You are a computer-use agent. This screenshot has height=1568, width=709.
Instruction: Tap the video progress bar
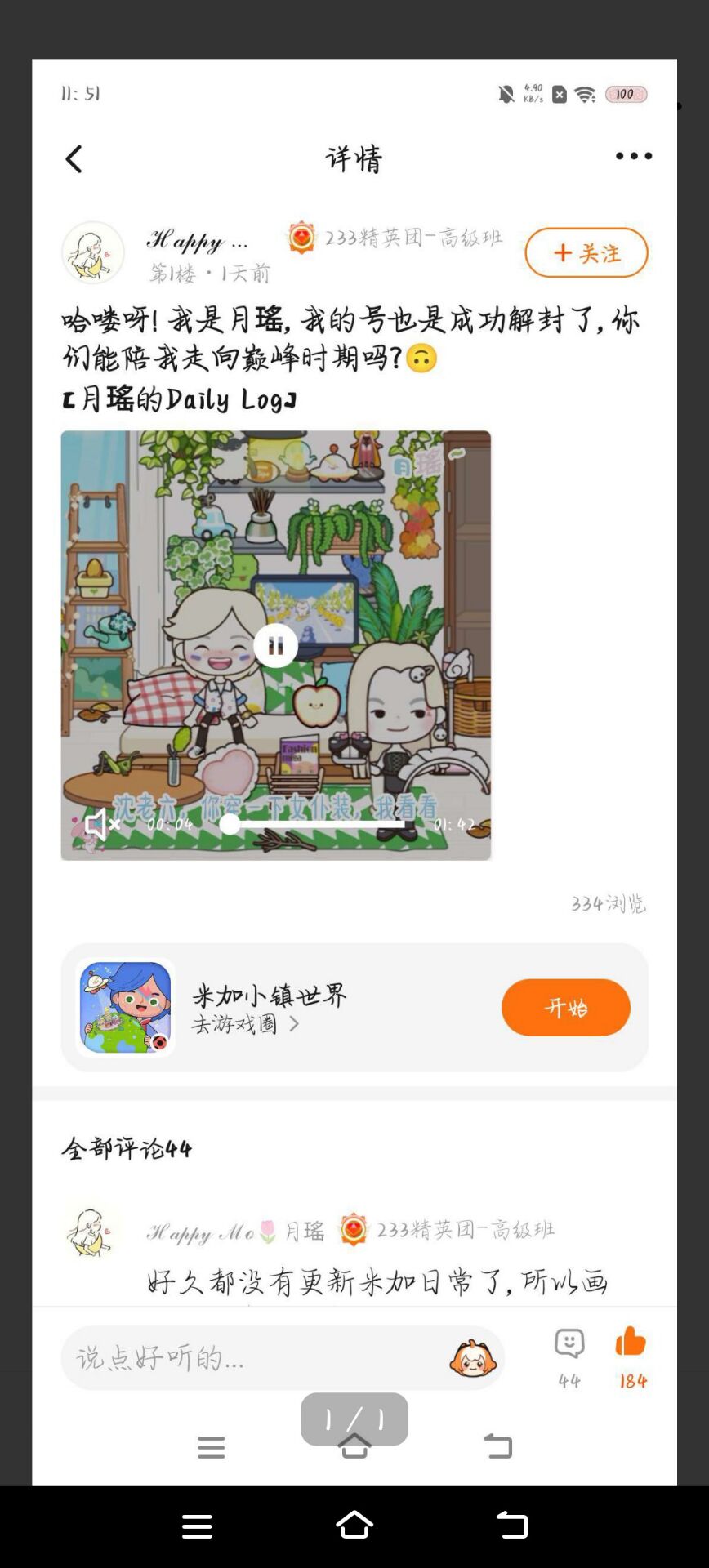319,824
